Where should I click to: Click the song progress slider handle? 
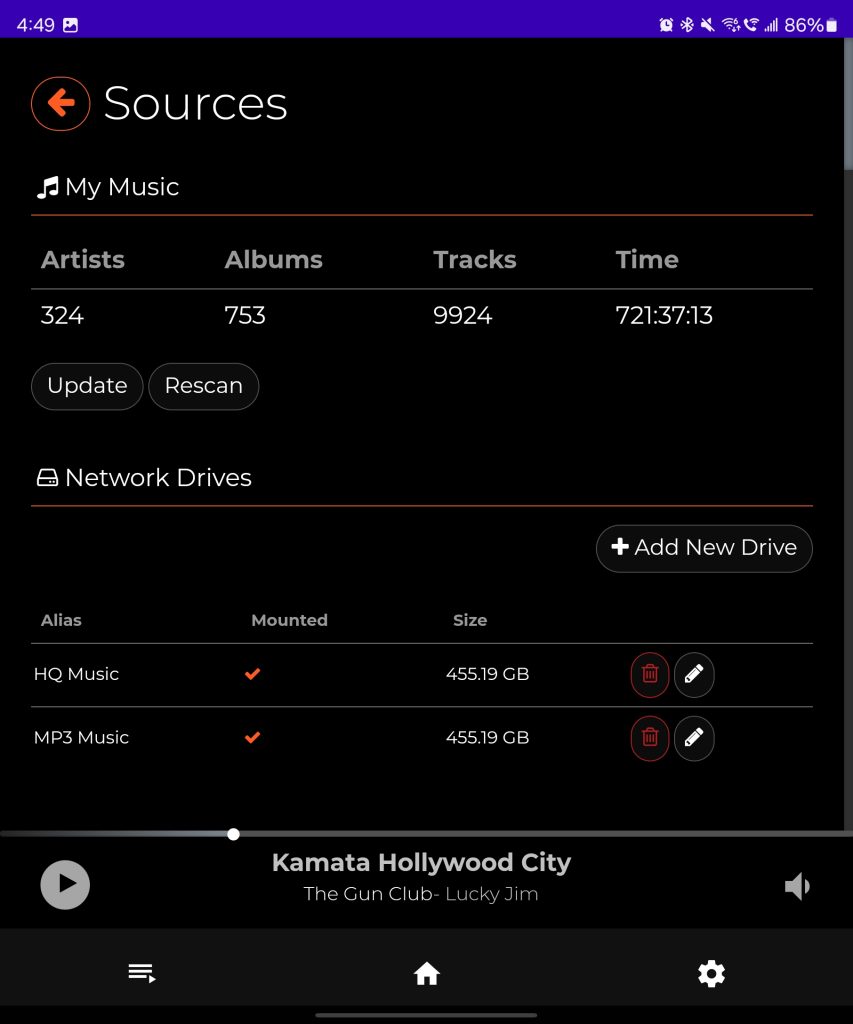(x=233, y=833)
